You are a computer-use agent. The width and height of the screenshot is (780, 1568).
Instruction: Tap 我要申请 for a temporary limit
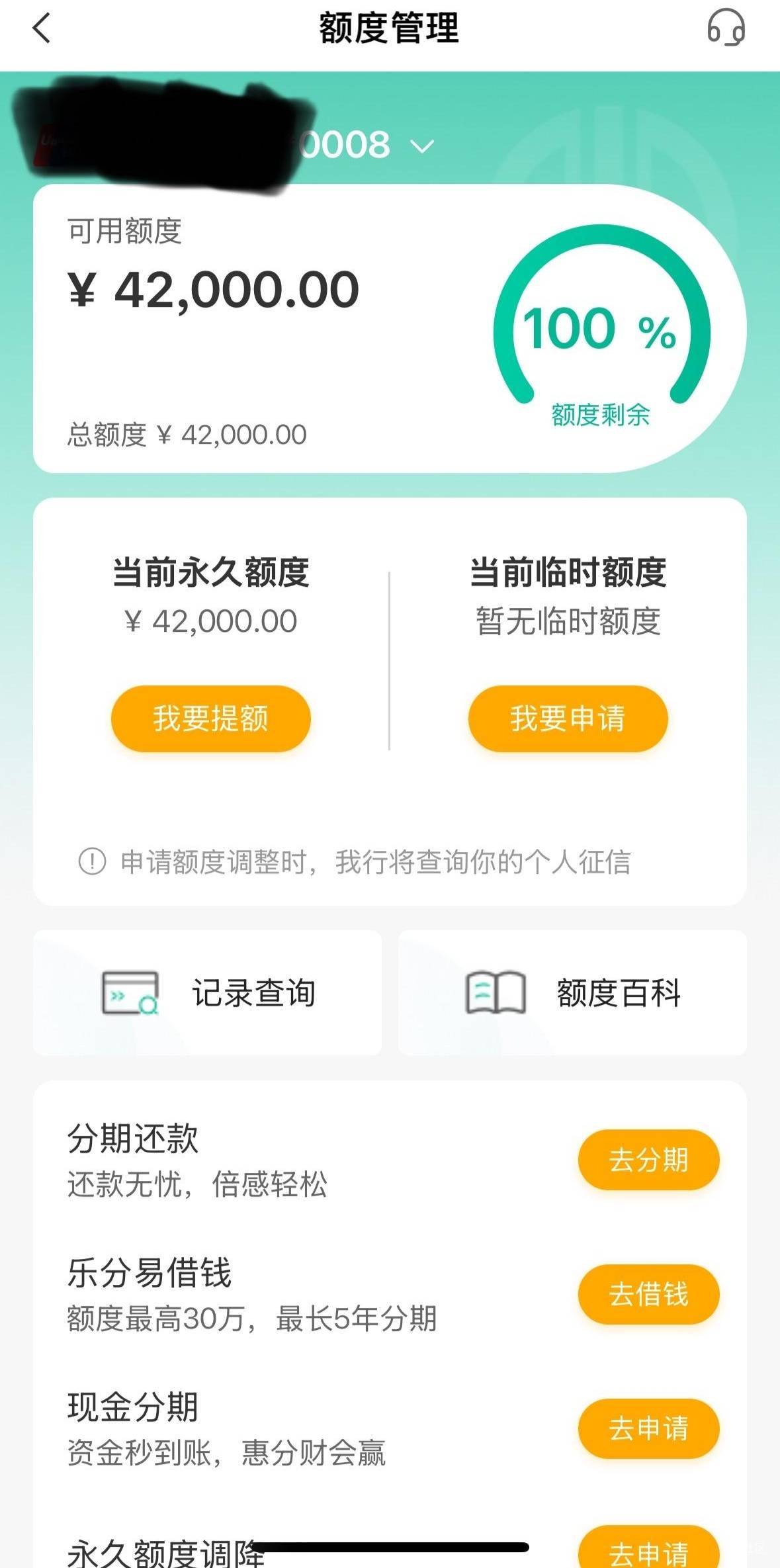(x=568, y=719)
